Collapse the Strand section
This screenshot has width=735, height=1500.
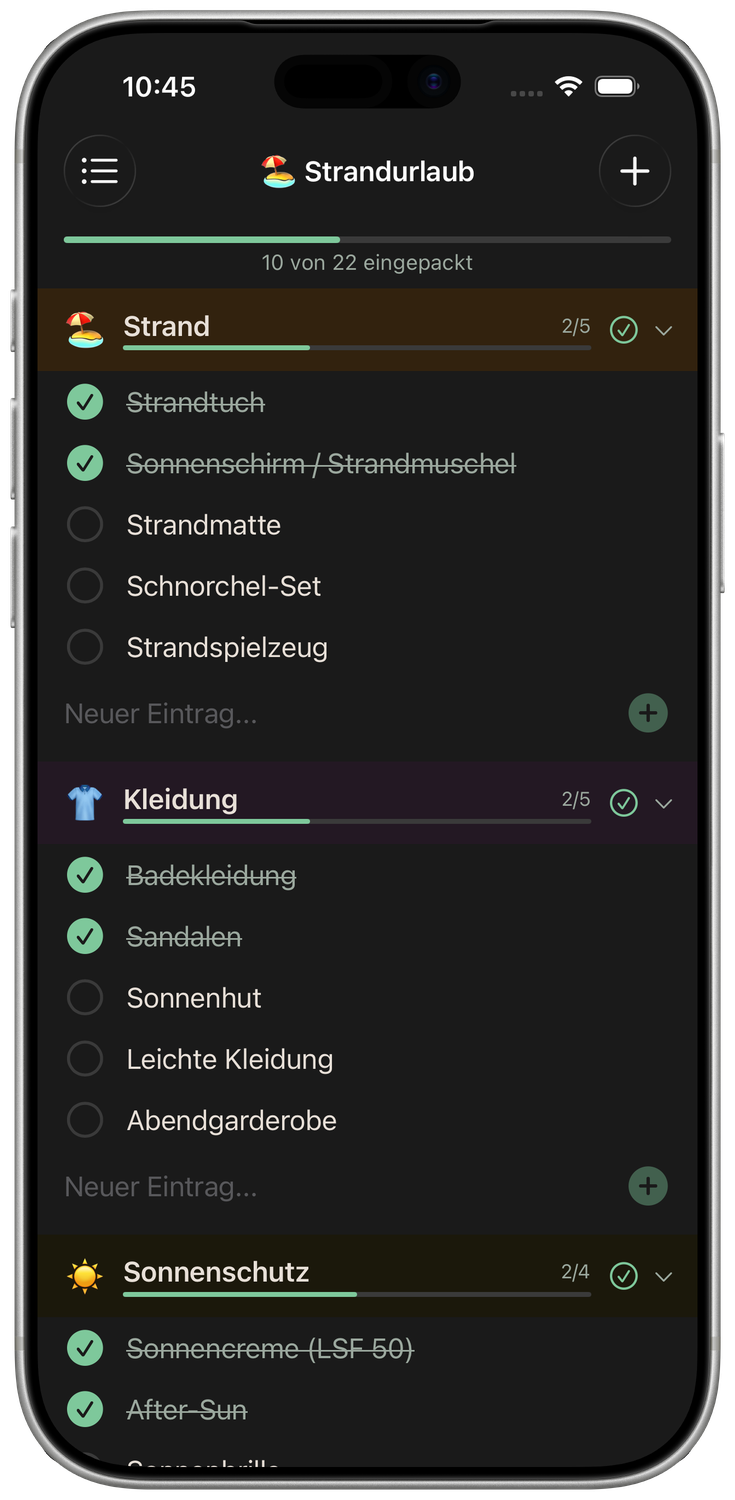[x=664, y=330]
